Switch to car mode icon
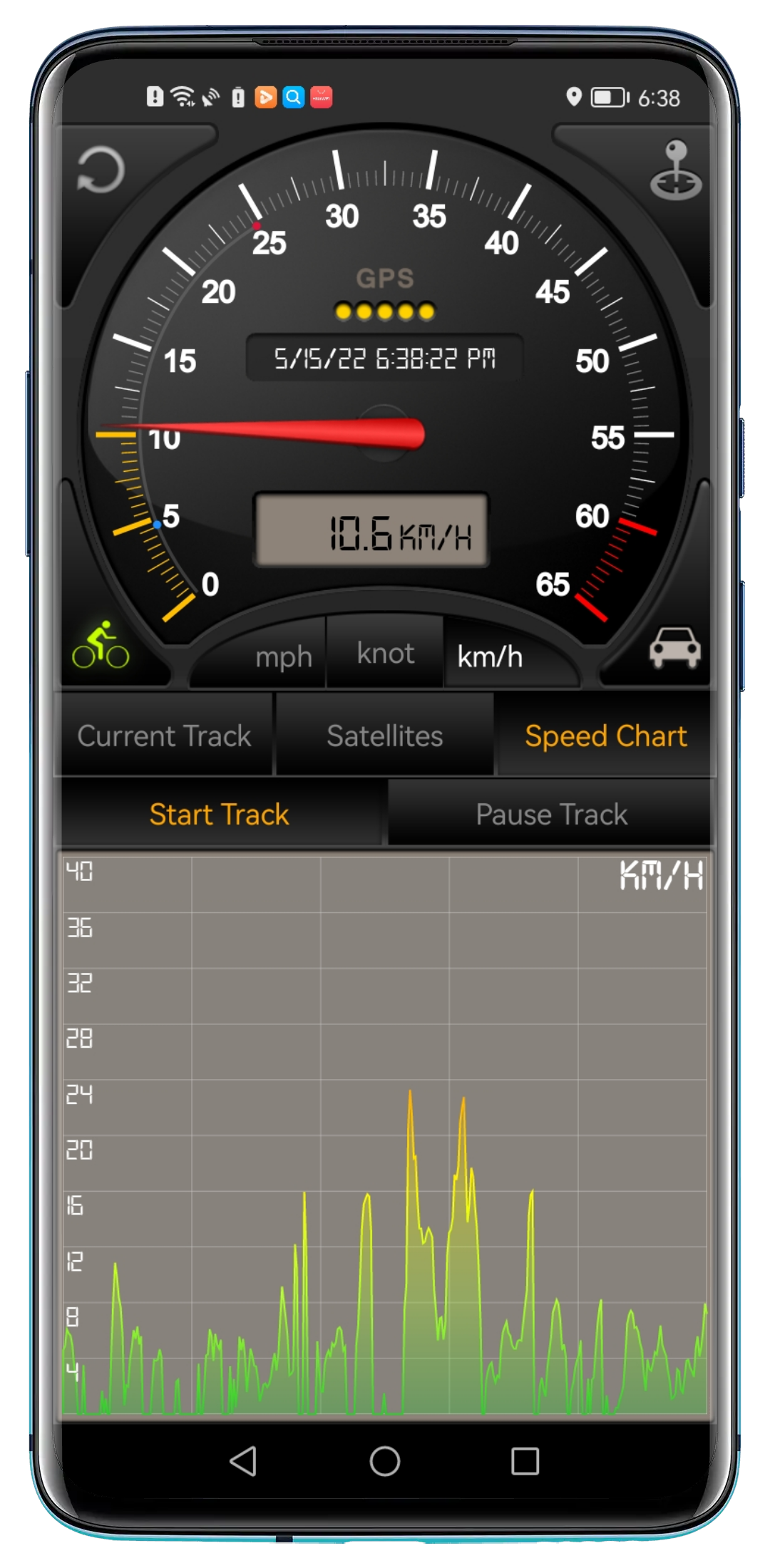This screenshot has height=1568, width=770. click(674, 647)
